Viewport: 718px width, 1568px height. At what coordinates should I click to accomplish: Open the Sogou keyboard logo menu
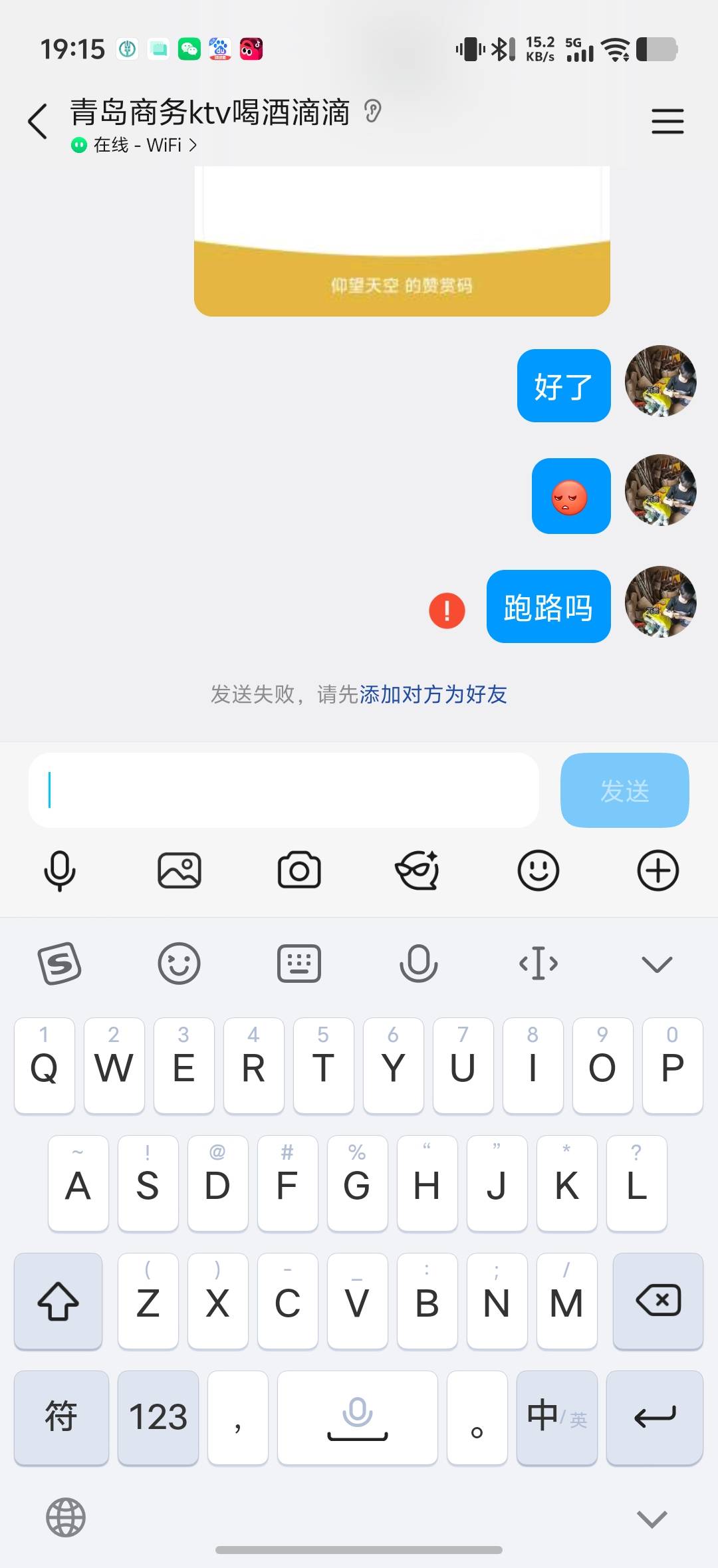[x=60, y=963]
